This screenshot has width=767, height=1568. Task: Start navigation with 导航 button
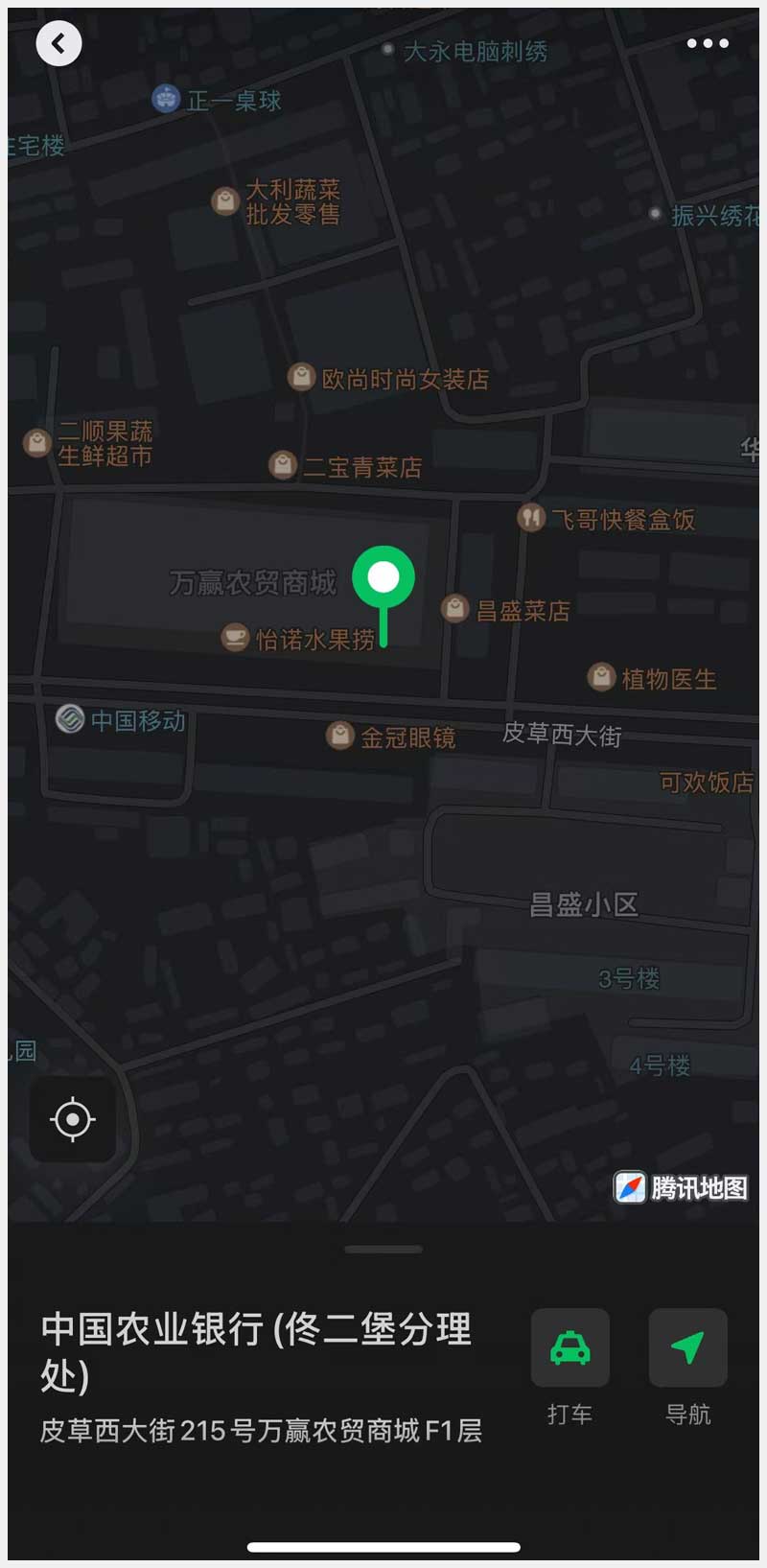(687, 1347)
